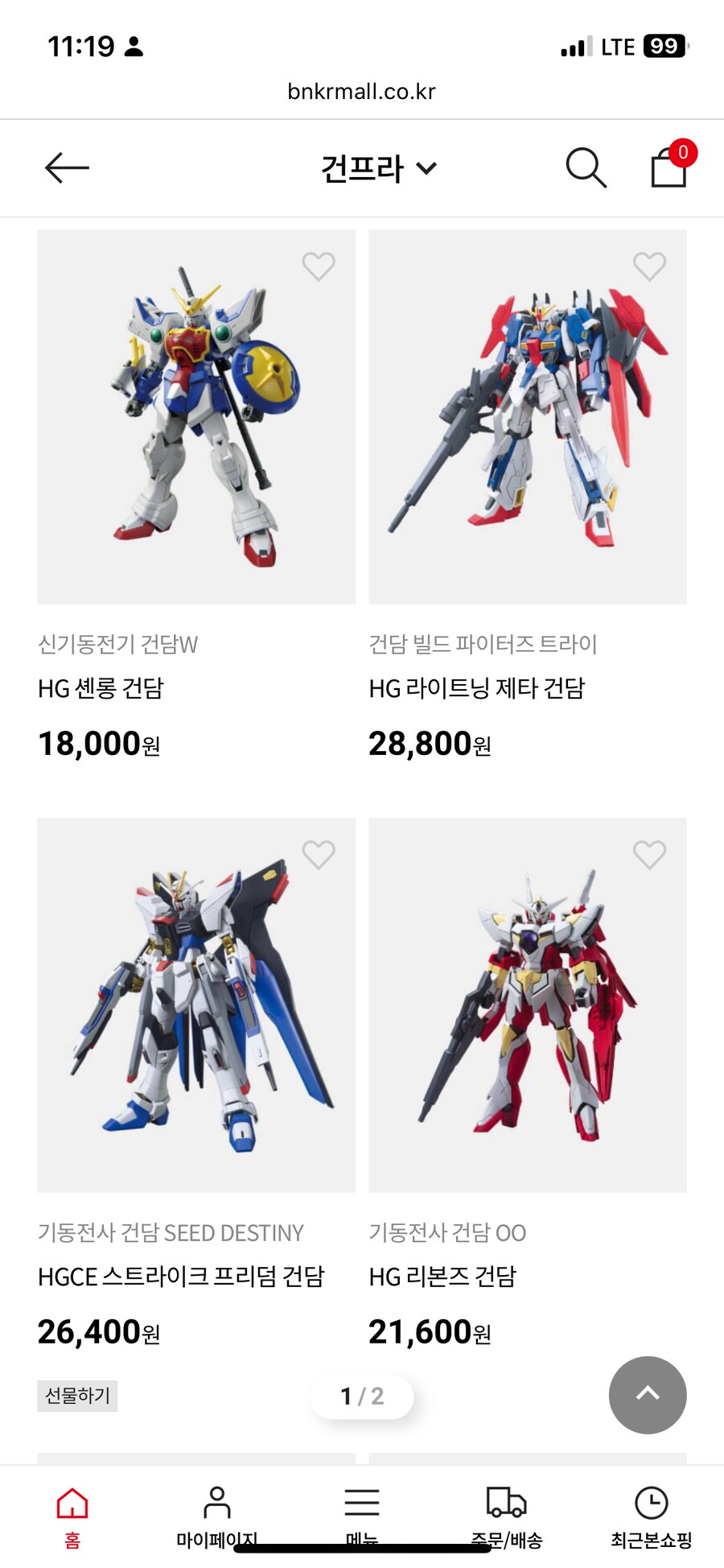Add HG 라이트닝 제타 건담 to wishlist
724x1568 pixels.
pyautogui.click(x=649, y=266)
